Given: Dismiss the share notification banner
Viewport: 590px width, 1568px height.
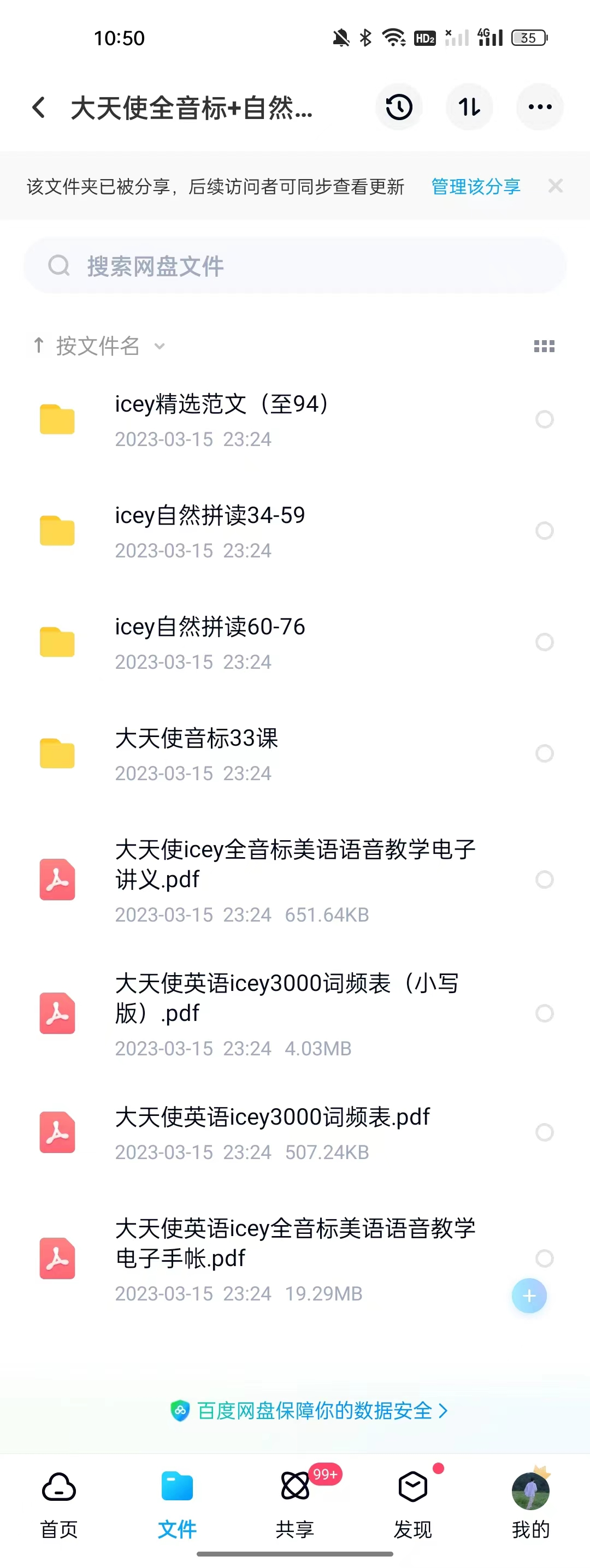Looking at the screenshot, I should [556, 186].
